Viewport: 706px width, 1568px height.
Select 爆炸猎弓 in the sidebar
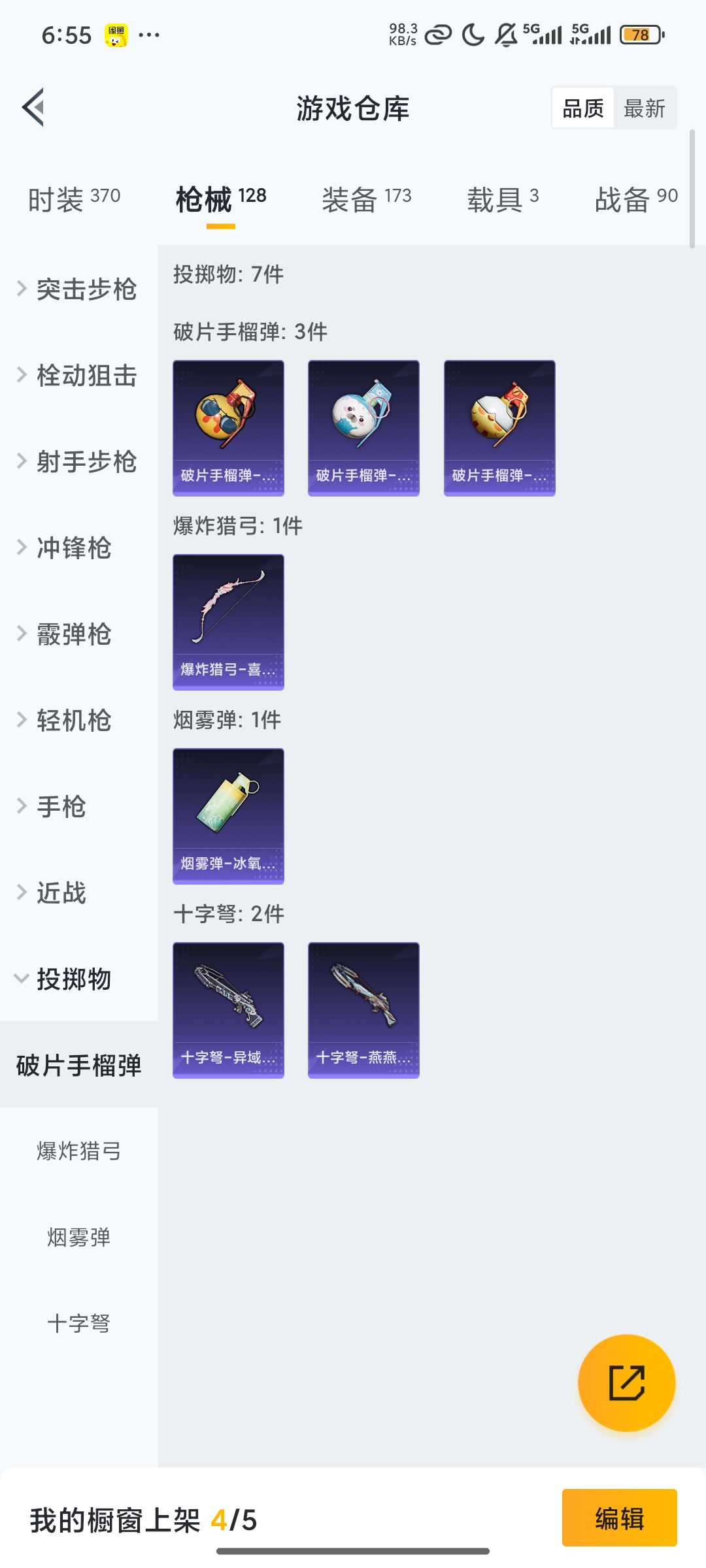[78, 1151]
